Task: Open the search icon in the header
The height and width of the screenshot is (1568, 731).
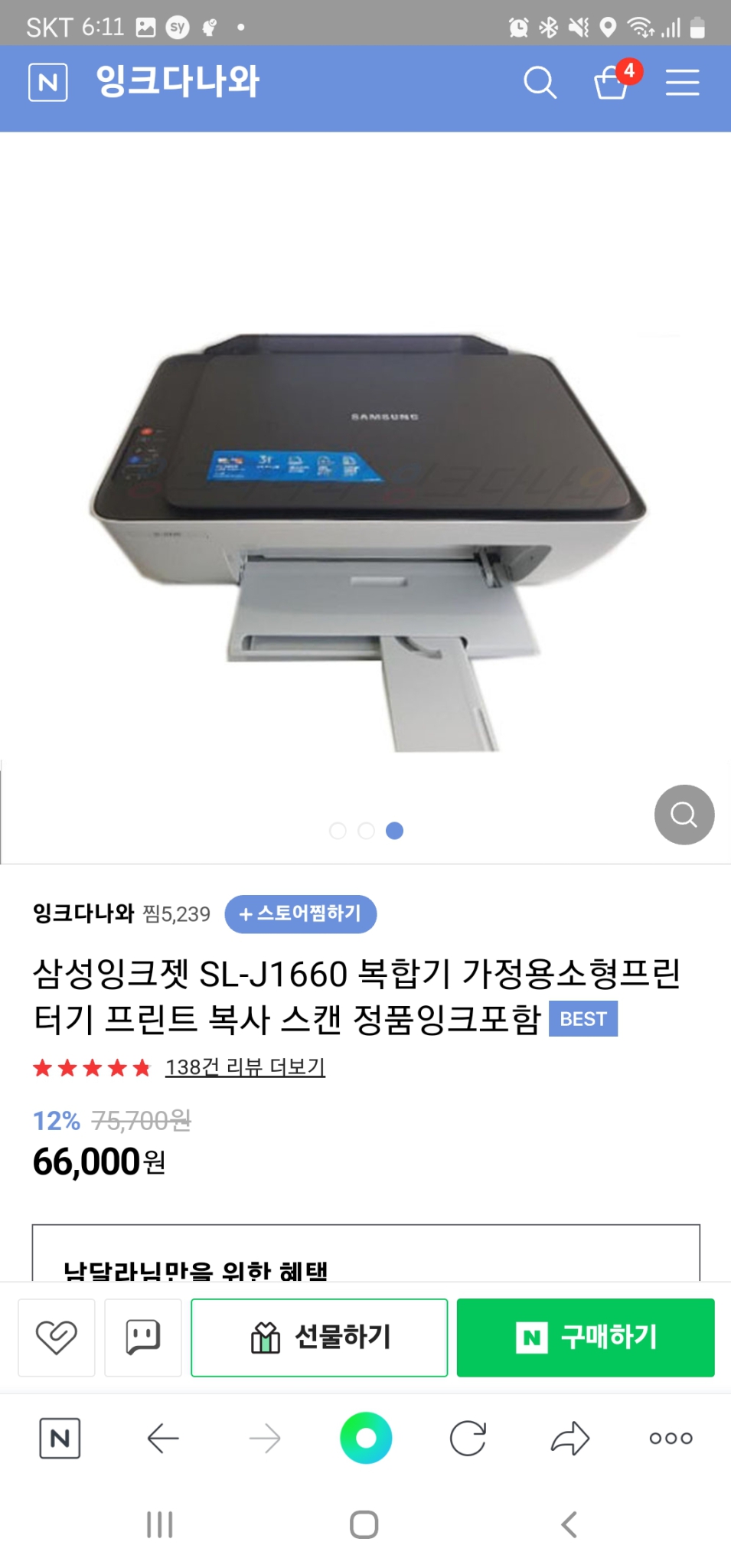Action: pos(541,83)
